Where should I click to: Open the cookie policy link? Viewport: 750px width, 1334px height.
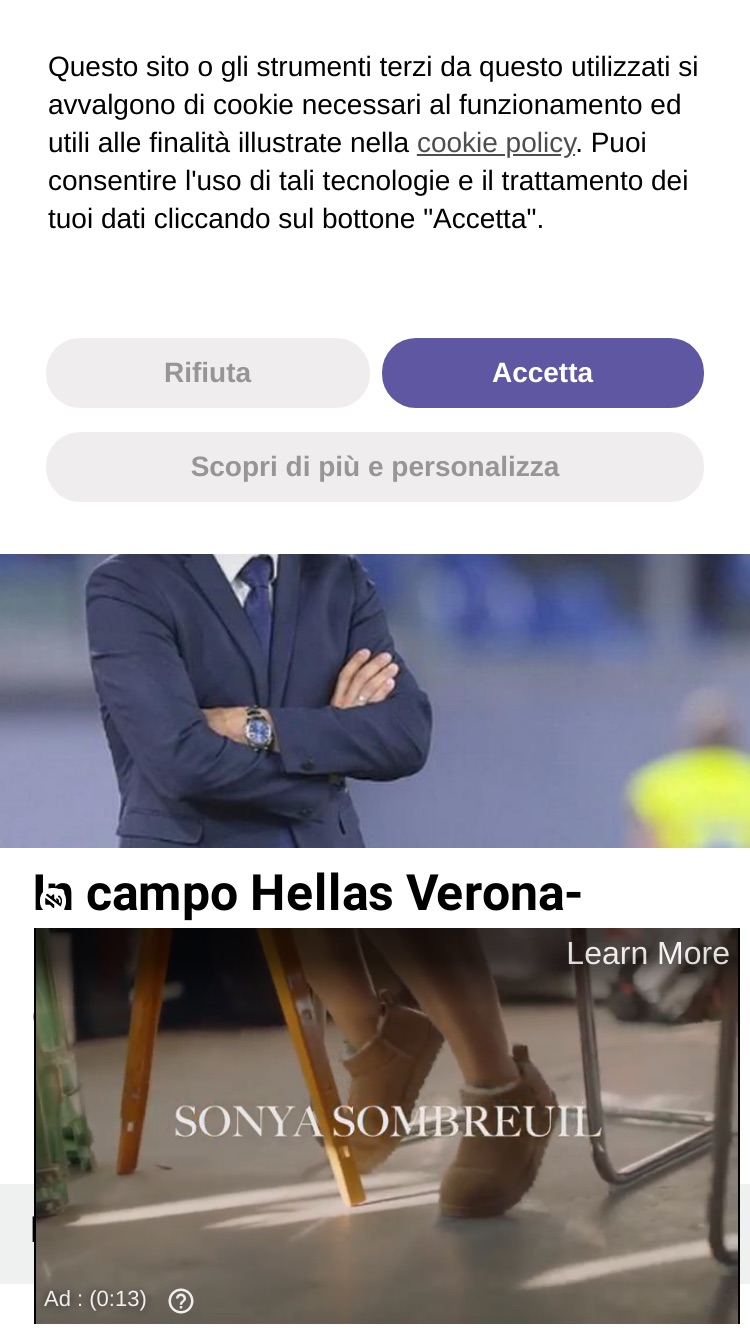click(x=496, y=143)
